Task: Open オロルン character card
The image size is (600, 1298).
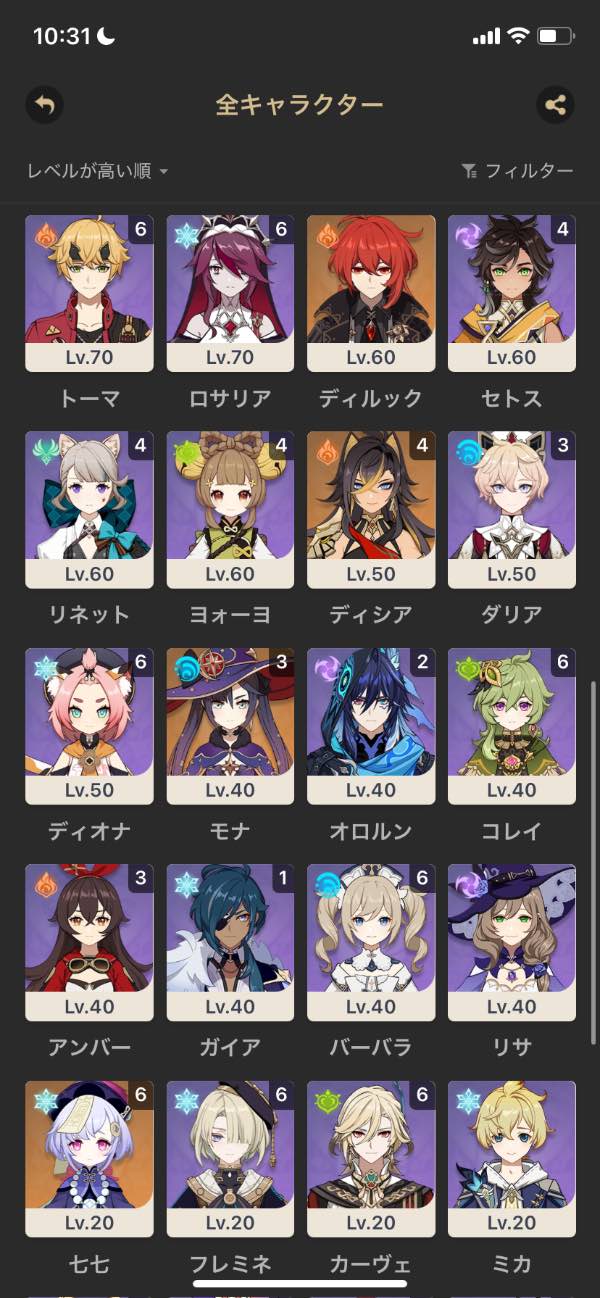Action: (371, 725)
